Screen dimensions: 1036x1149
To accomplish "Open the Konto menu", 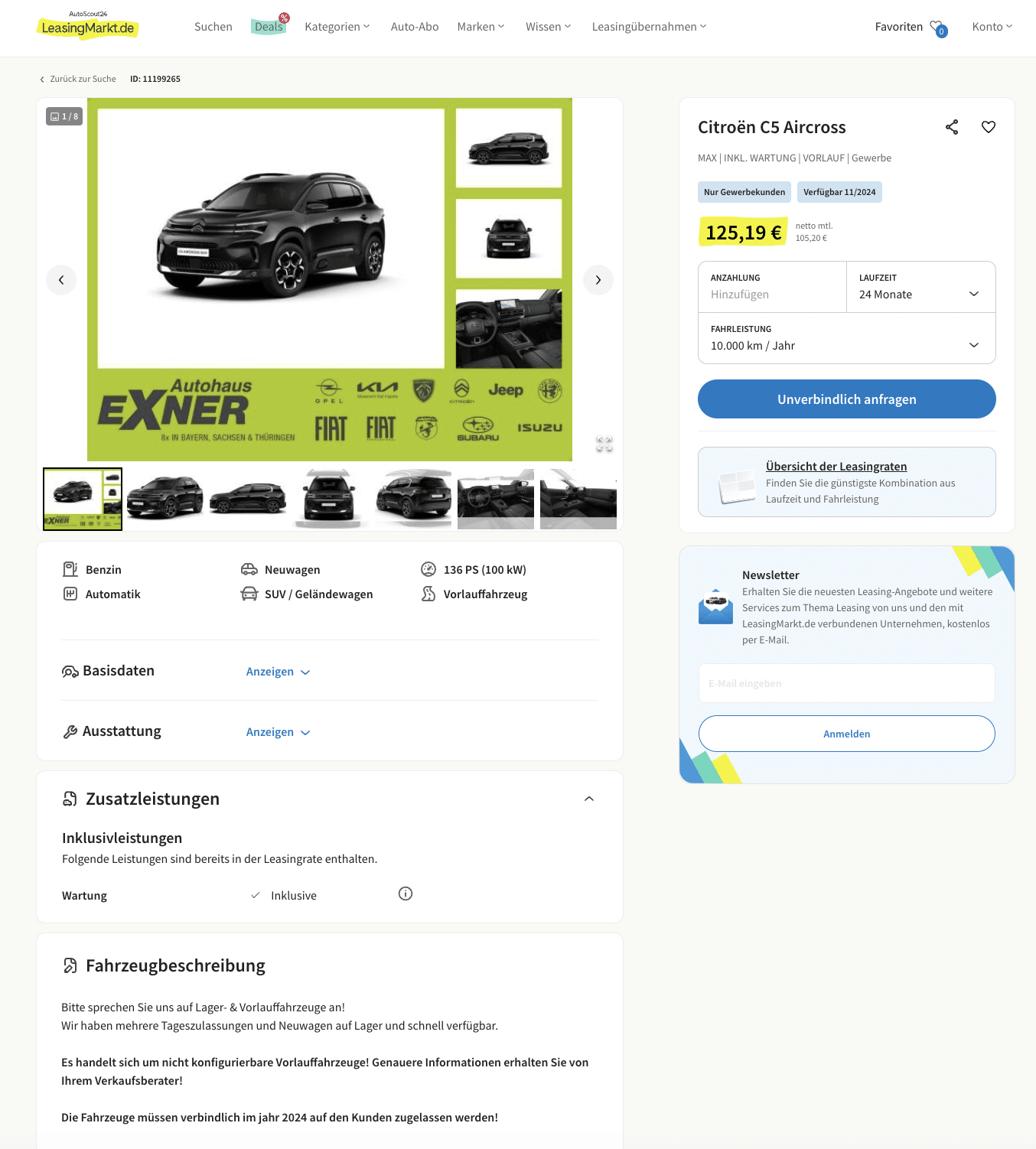I will coord(992,27).
